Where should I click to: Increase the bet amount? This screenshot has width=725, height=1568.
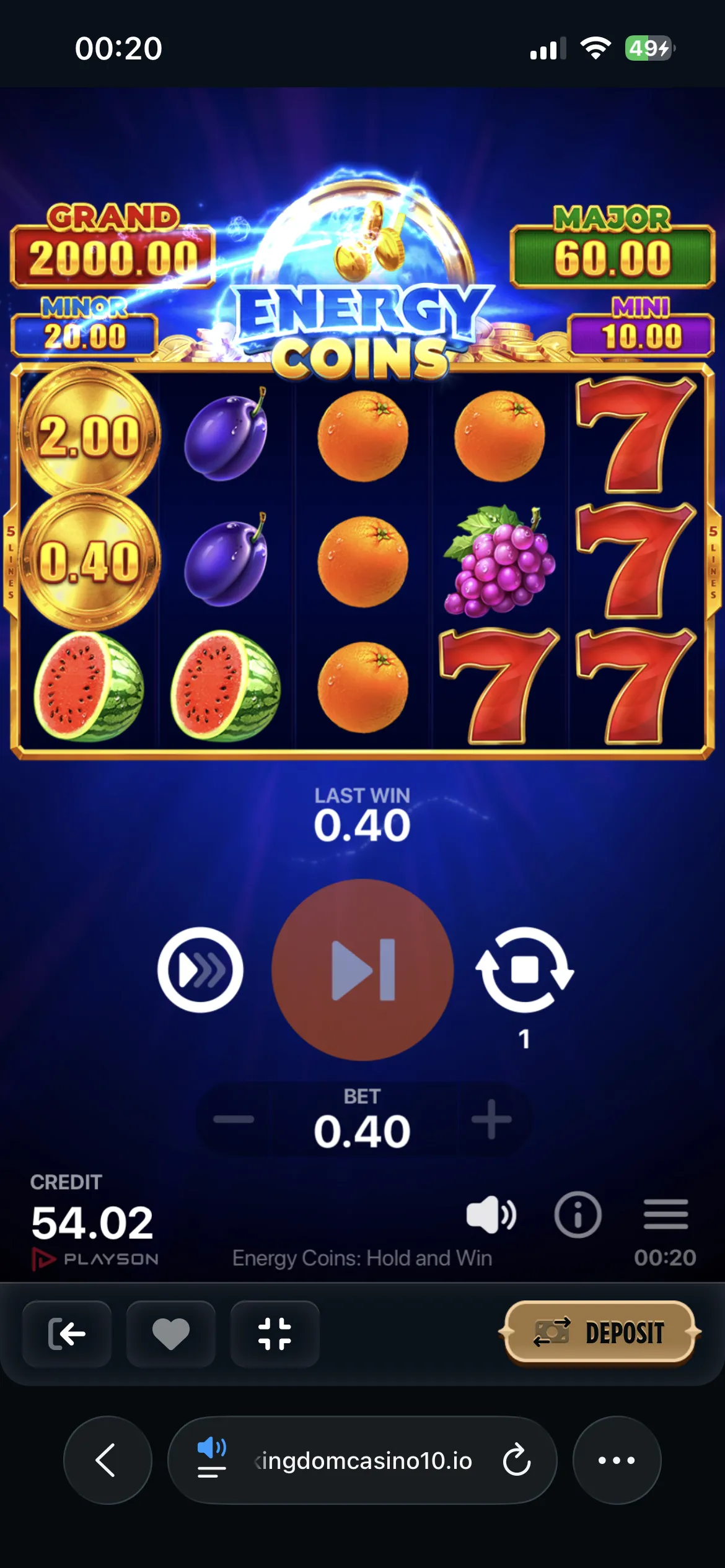(x=491, y=1119)
